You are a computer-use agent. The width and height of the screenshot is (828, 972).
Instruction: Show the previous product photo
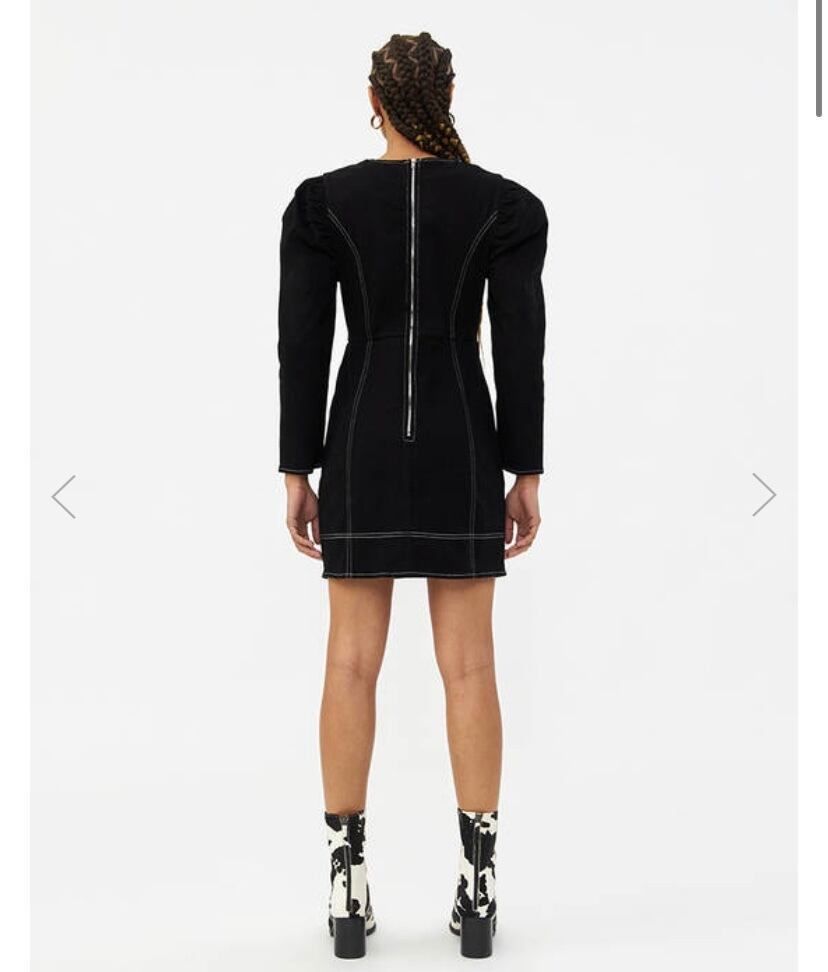pyautogui.click(x=64, y=496)
